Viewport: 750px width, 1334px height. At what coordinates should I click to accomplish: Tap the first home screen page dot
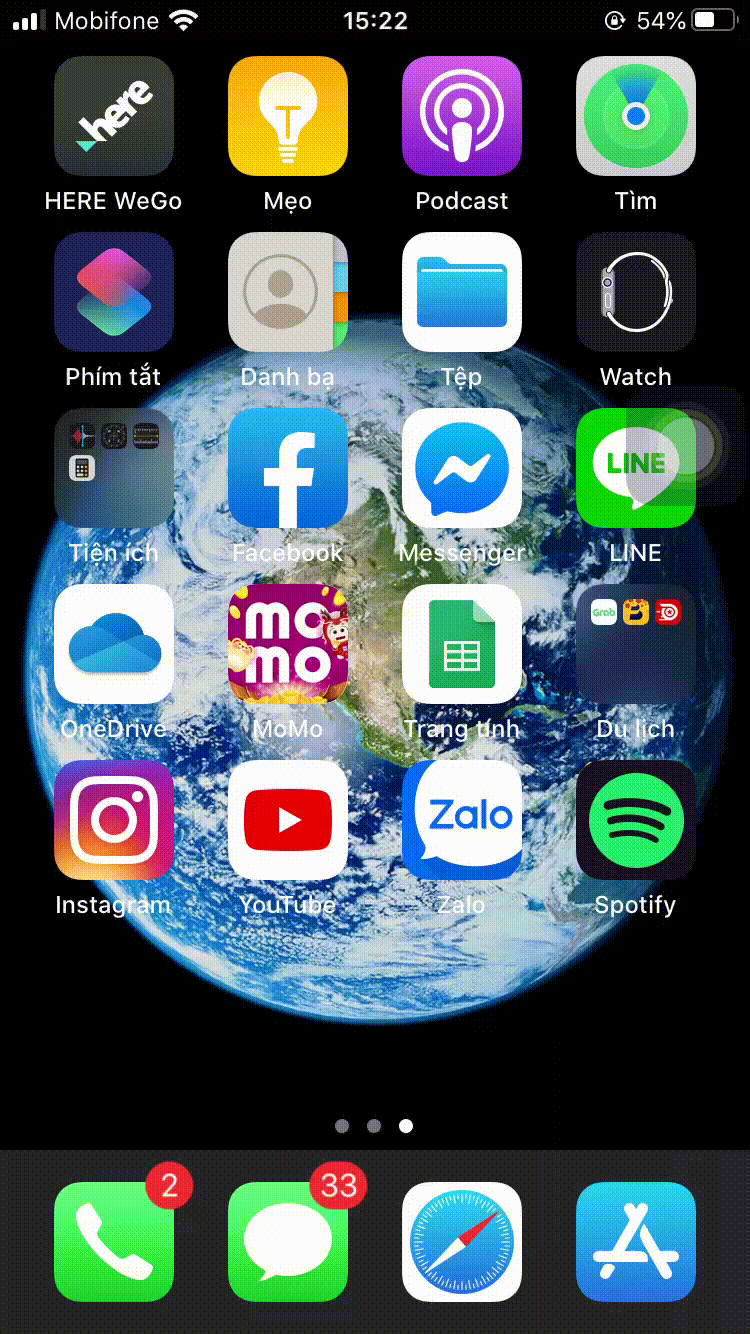(x=342, y=1126)
